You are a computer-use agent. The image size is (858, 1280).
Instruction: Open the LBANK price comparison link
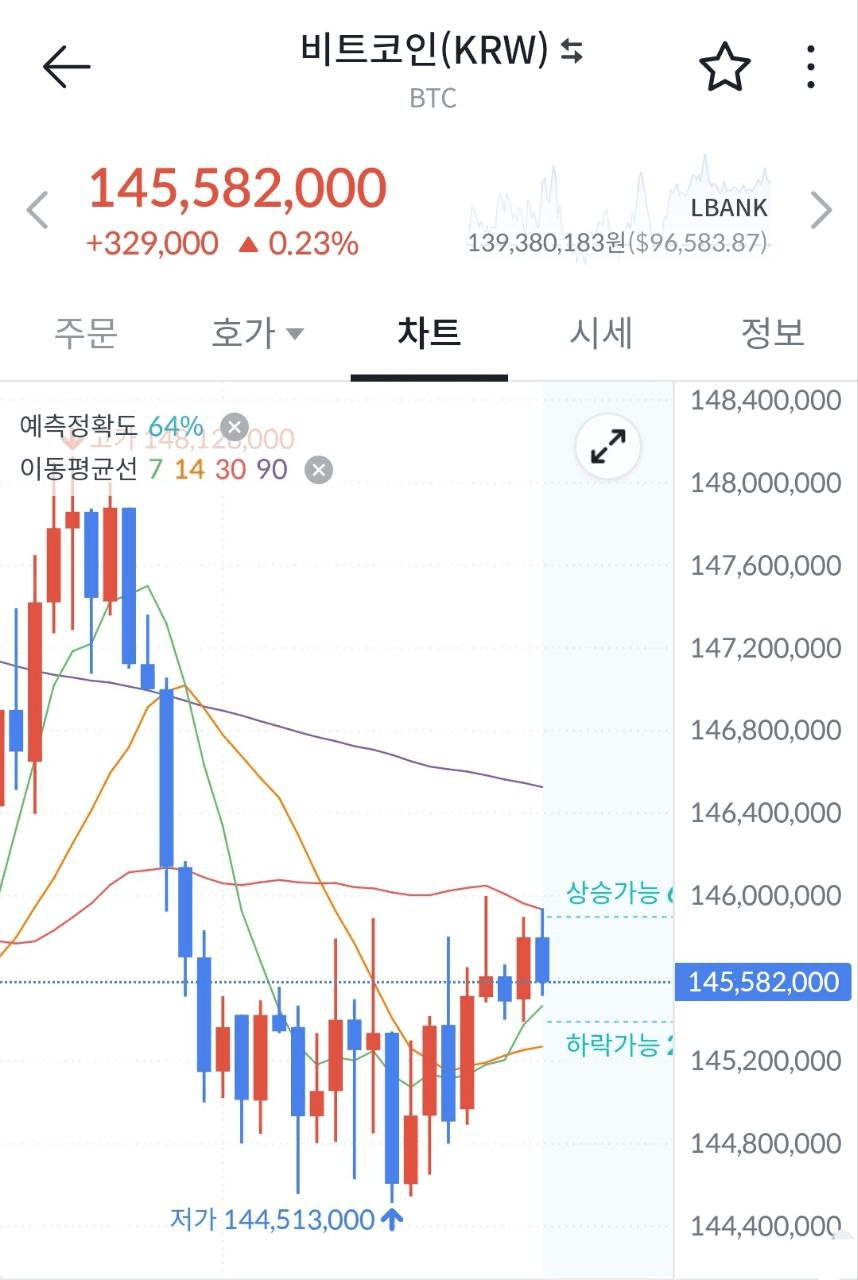point(727,208)
